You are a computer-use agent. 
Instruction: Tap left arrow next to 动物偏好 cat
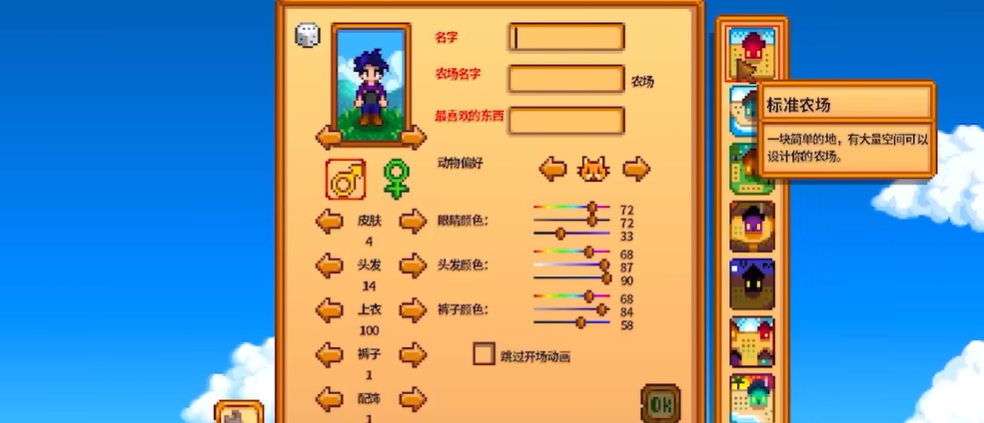[553, 168]
